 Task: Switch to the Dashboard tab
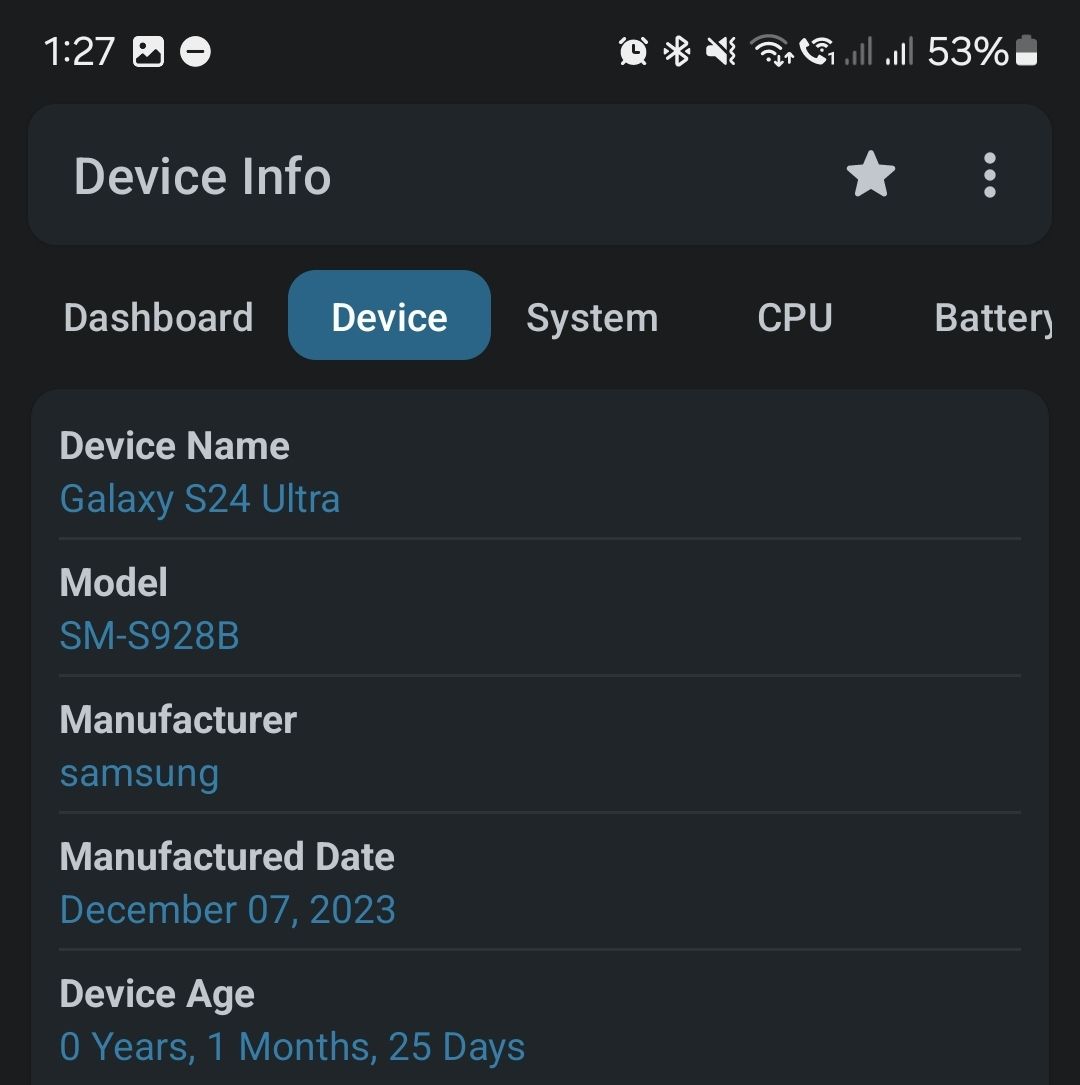tap(158, 317)
